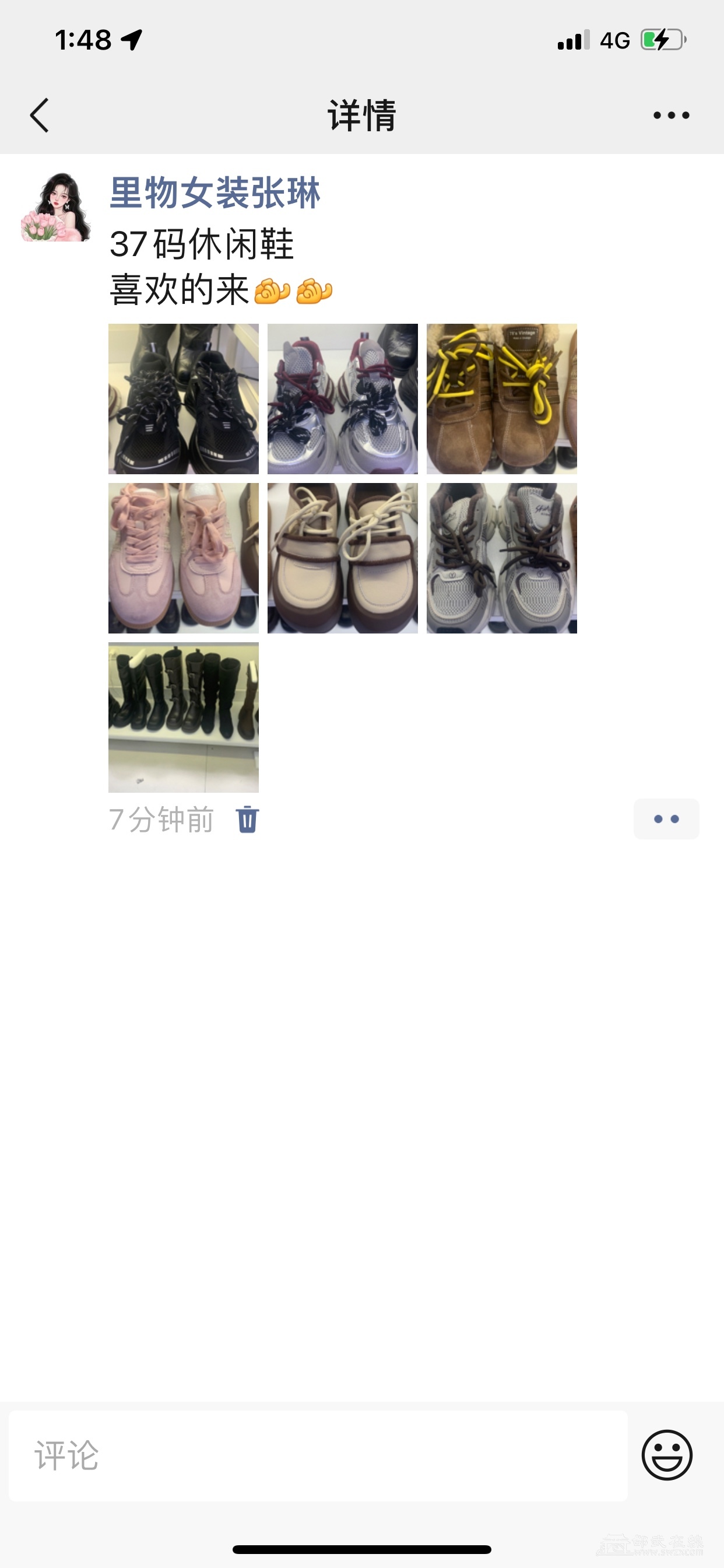View the silver sneakers with maroon laces
The width and height of the screenshot is (724, 1568).
[x=343, y=398]
